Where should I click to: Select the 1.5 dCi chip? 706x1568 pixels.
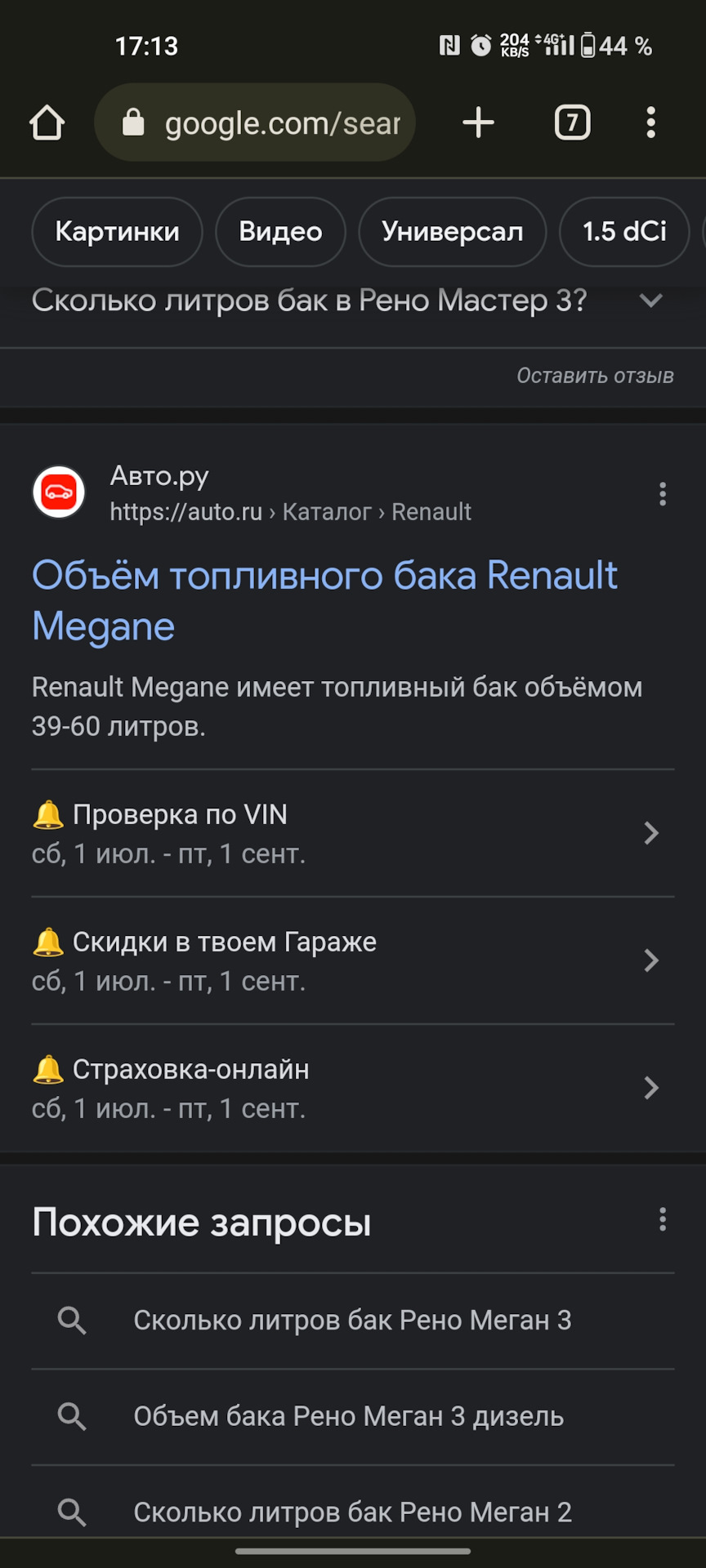click(624, 232)
